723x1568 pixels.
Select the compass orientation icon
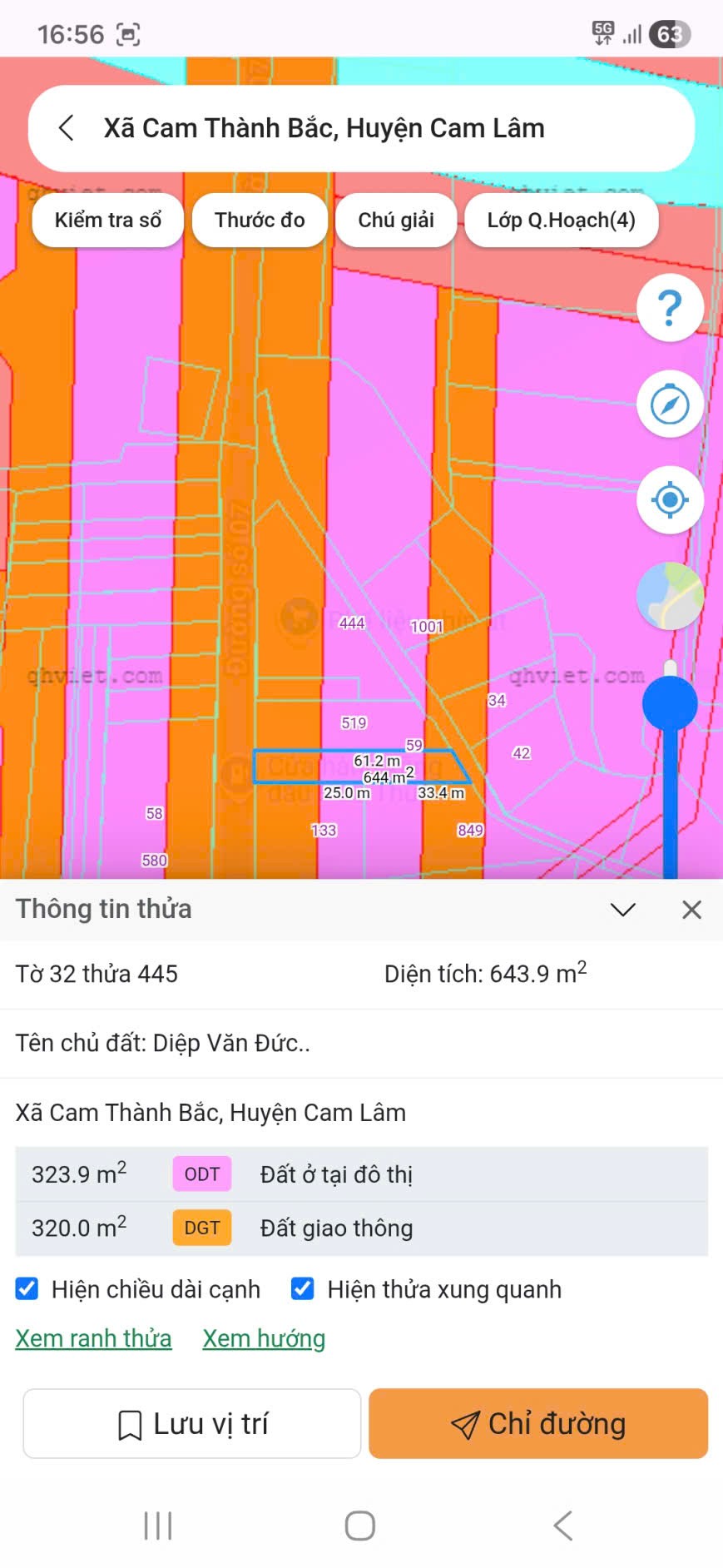pos(670,405)
